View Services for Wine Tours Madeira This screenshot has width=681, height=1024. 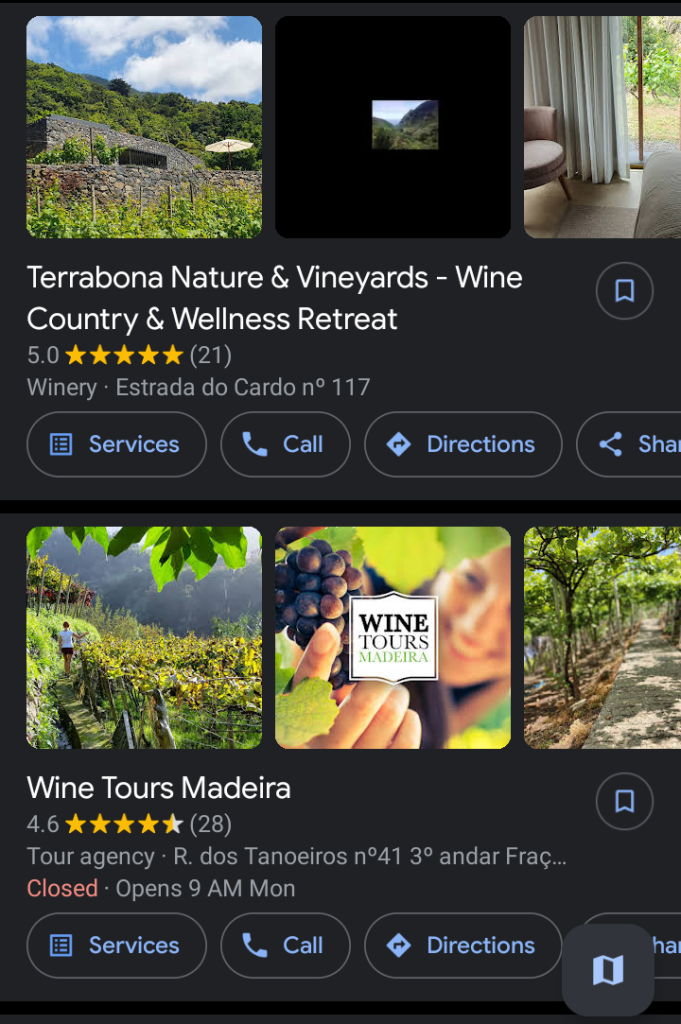pyautogui.click(x=116, y=945)
